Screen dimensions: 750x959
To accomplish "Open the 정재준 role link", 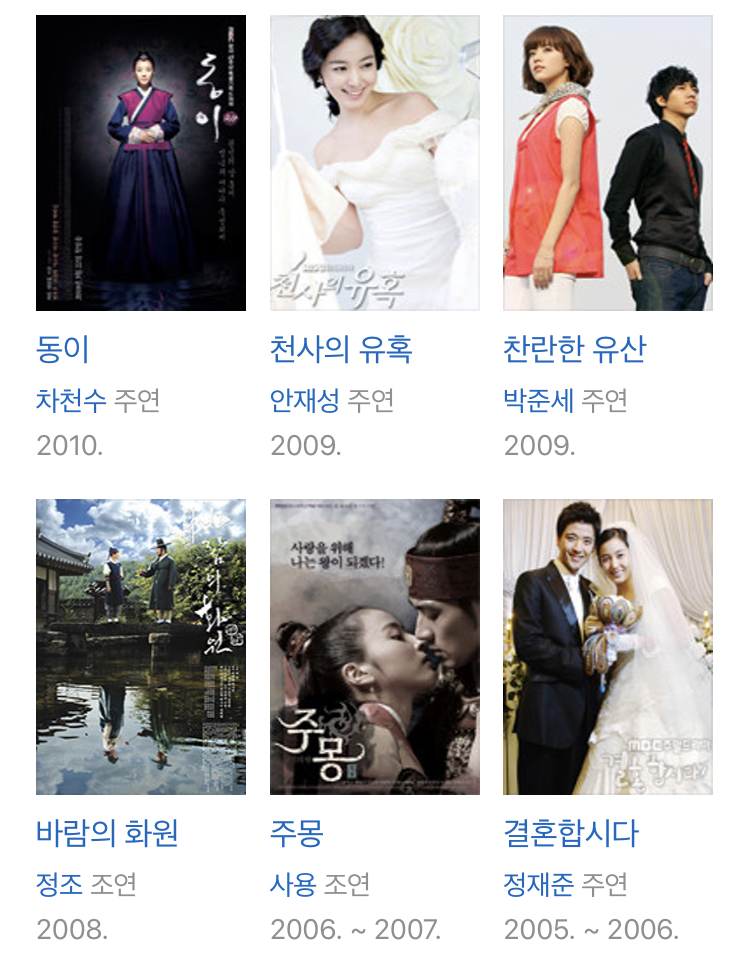I will click(538, 884).
